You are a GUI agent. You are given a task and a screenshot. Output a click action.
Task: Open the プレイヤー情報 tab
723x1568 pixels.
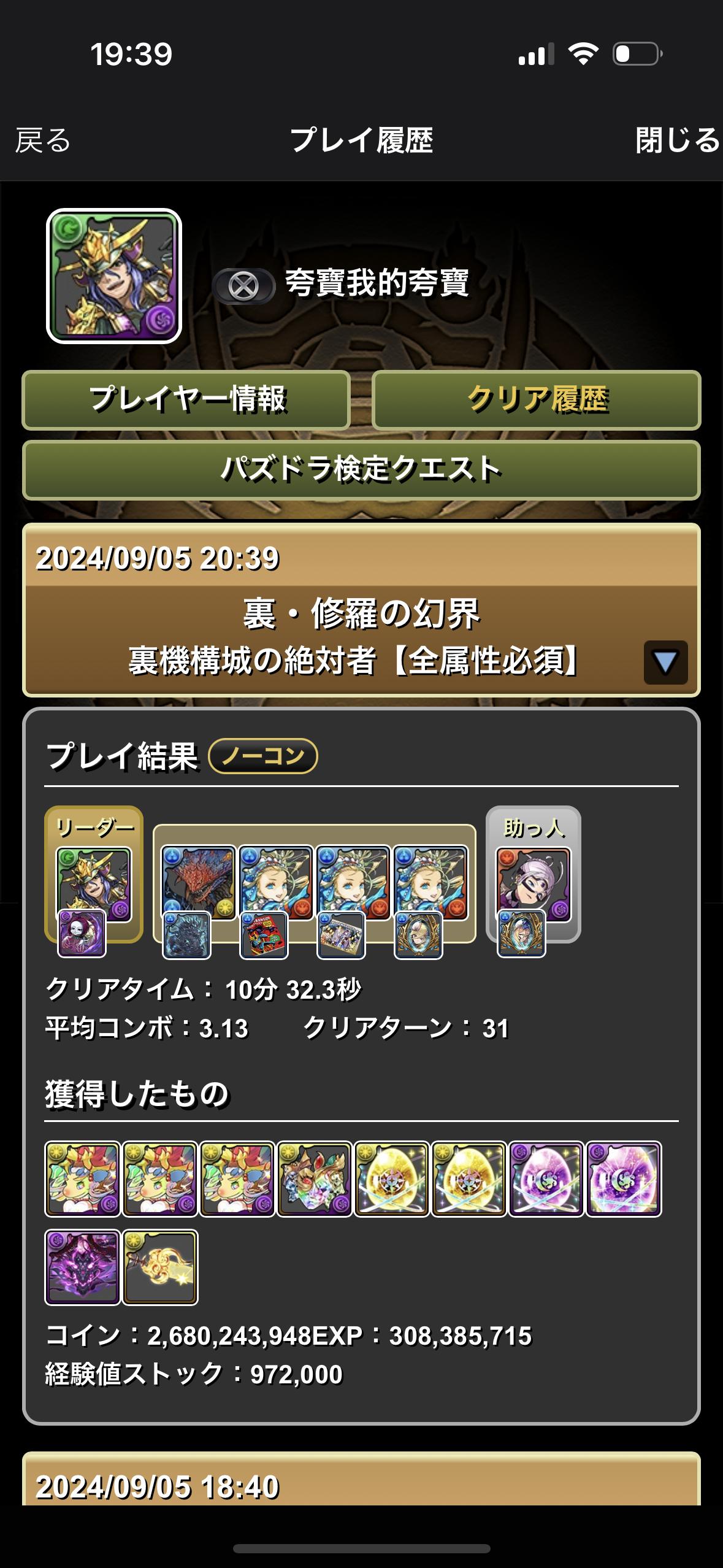tap(186, 400)
